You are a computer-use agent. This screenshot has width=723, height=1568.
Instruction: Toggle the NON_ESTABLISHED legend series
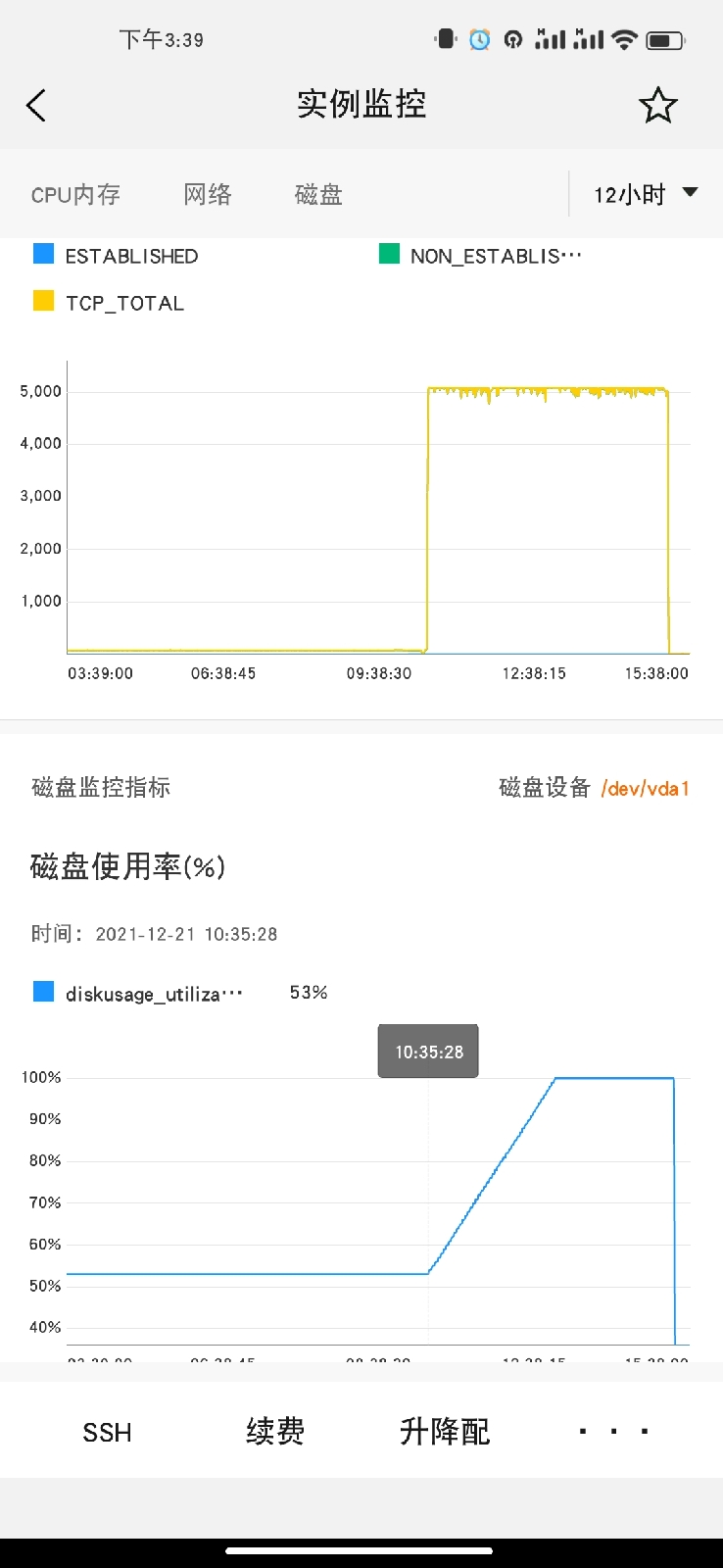pos(481,256)
